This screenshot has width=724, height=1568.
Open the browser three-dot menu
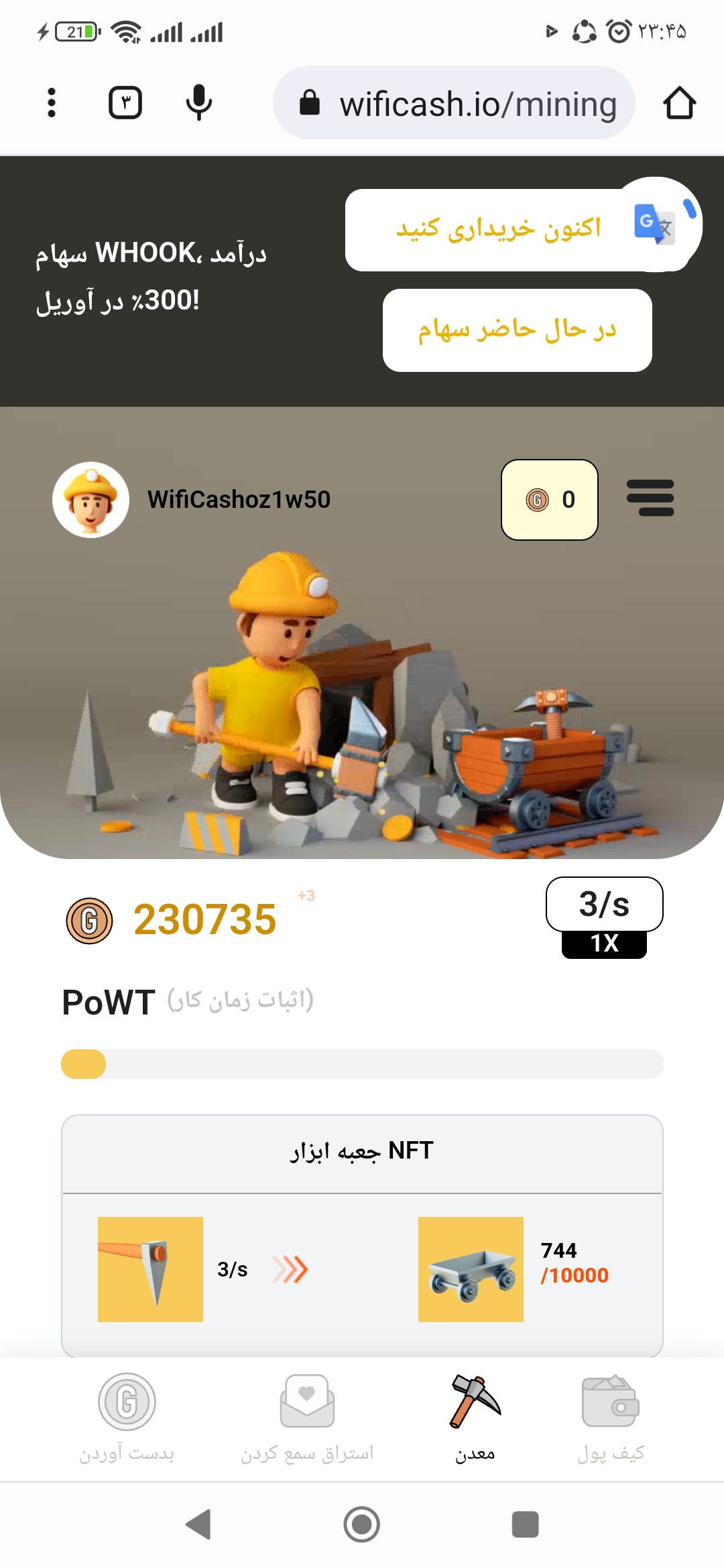pyautogui.click(x=52, y=103)
